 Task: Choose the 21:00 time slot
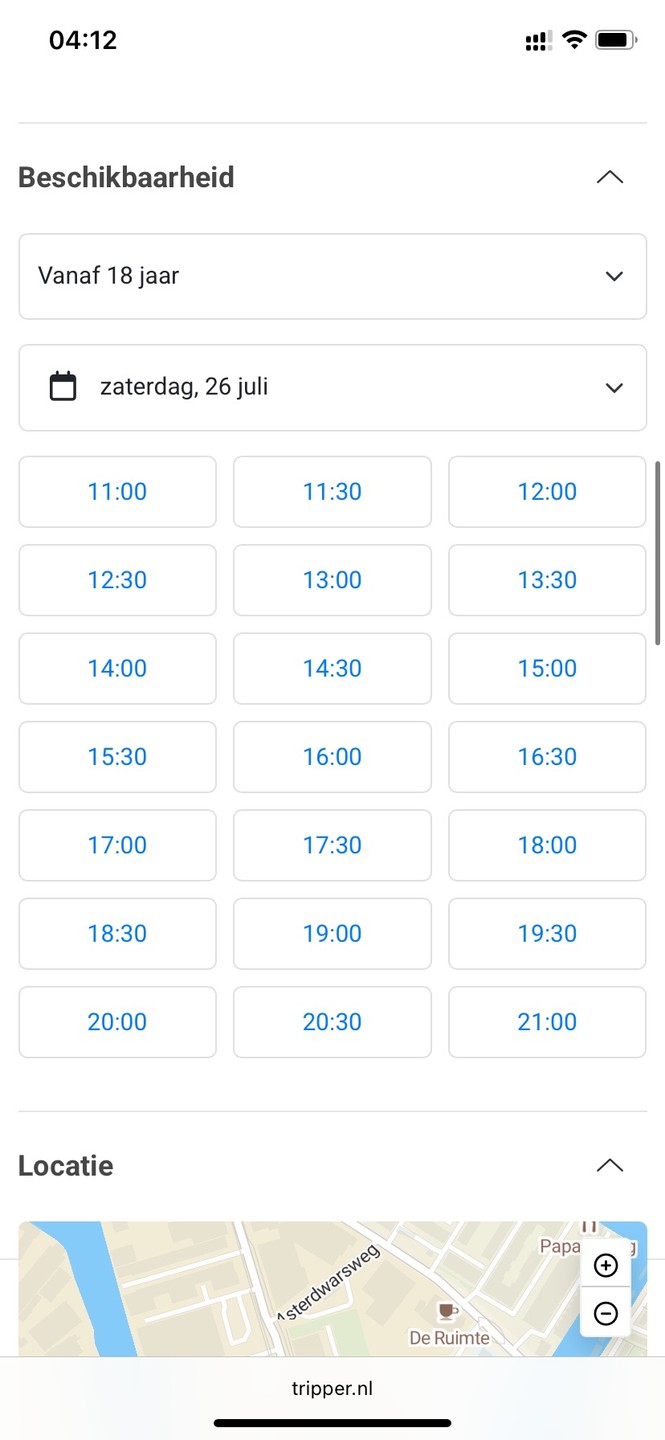547,1021
